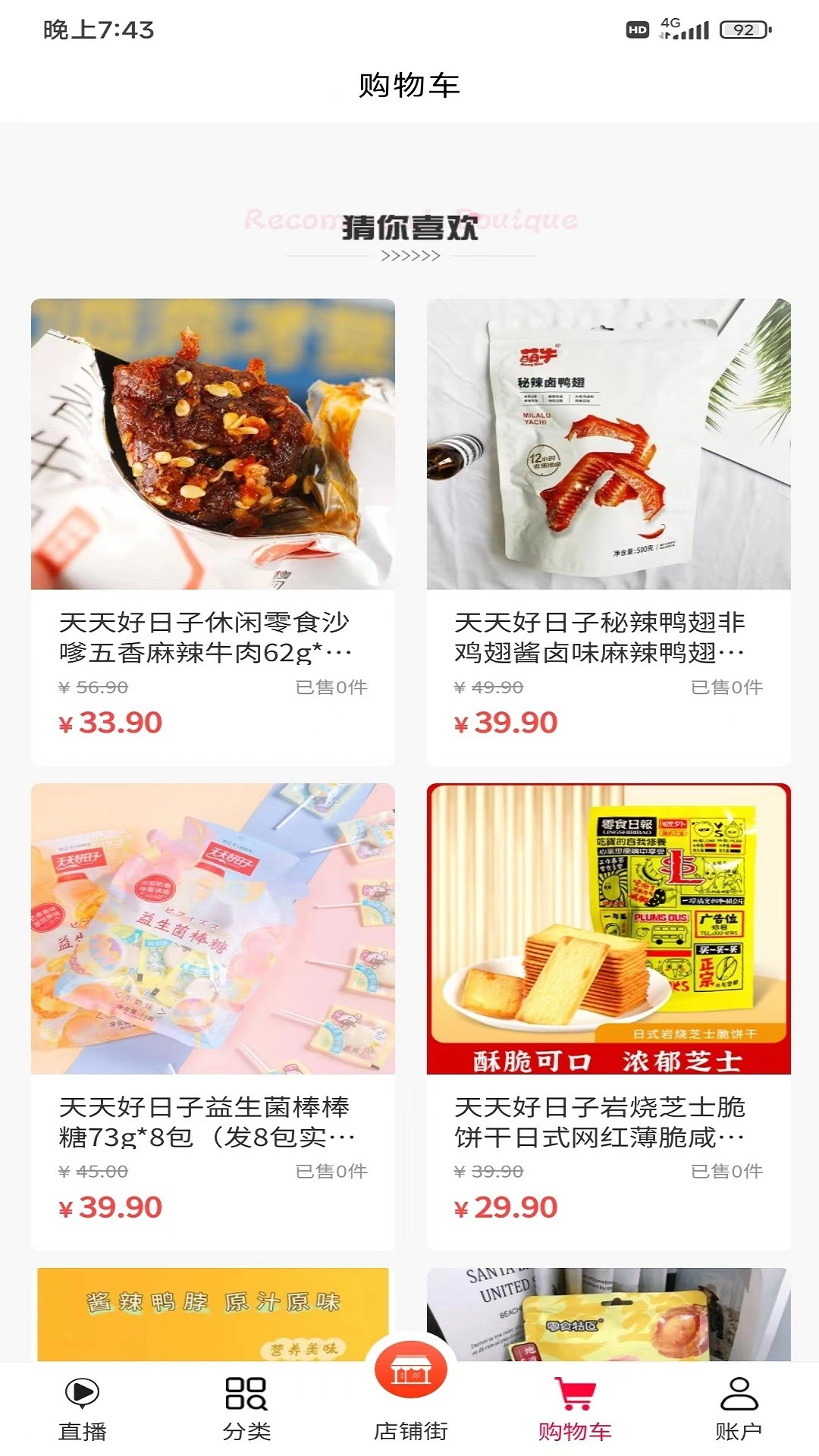View the 麻辣牛肉 beef snack product photo

212,444
